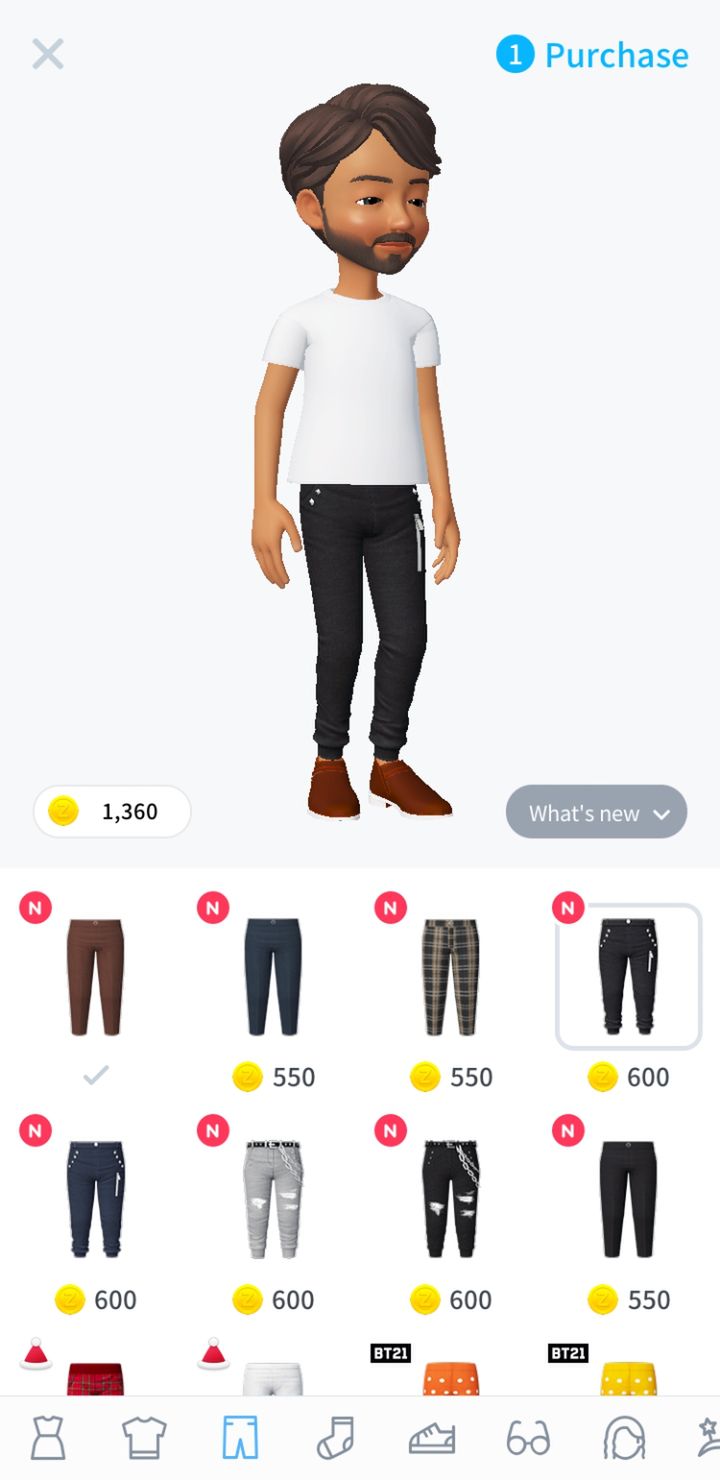The height and width of the screenshot is (1480, 720).
Task: Try on the grey ripped chain jeans
Action: tap(272, 1200)
